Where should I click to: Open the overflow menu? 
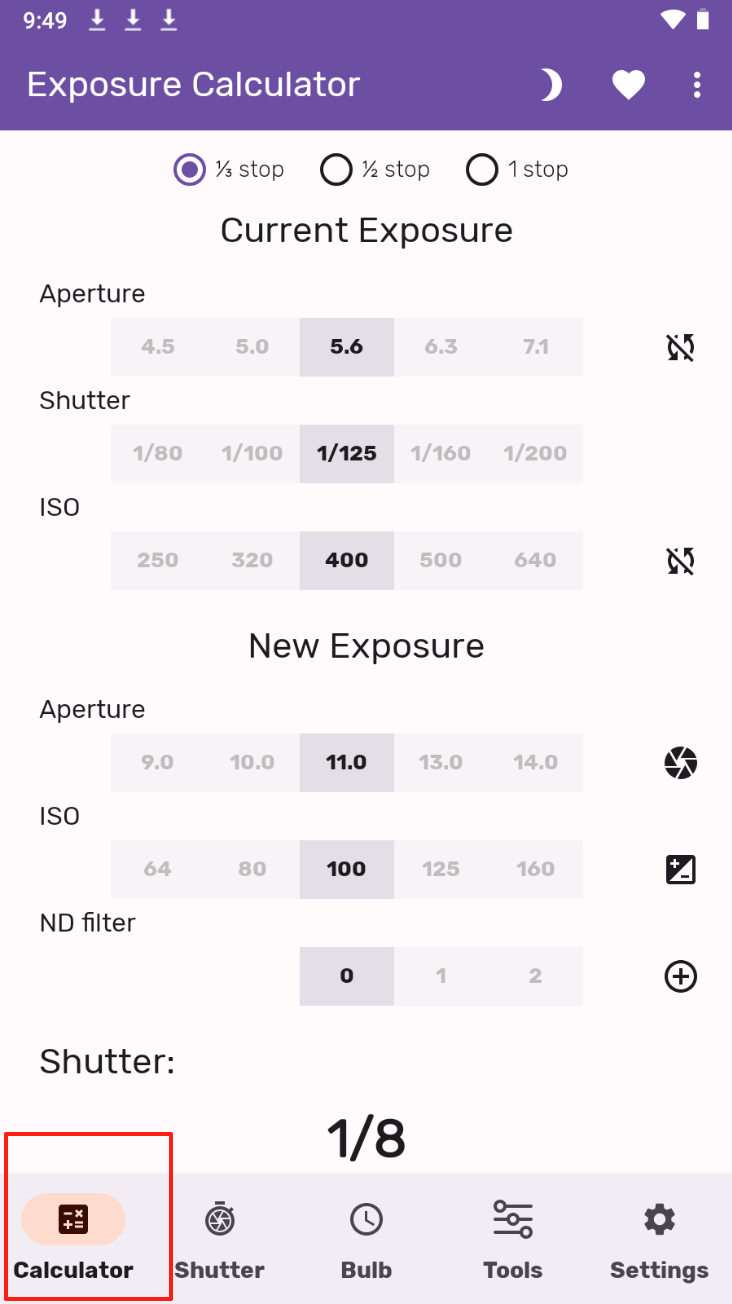point(697,85)
